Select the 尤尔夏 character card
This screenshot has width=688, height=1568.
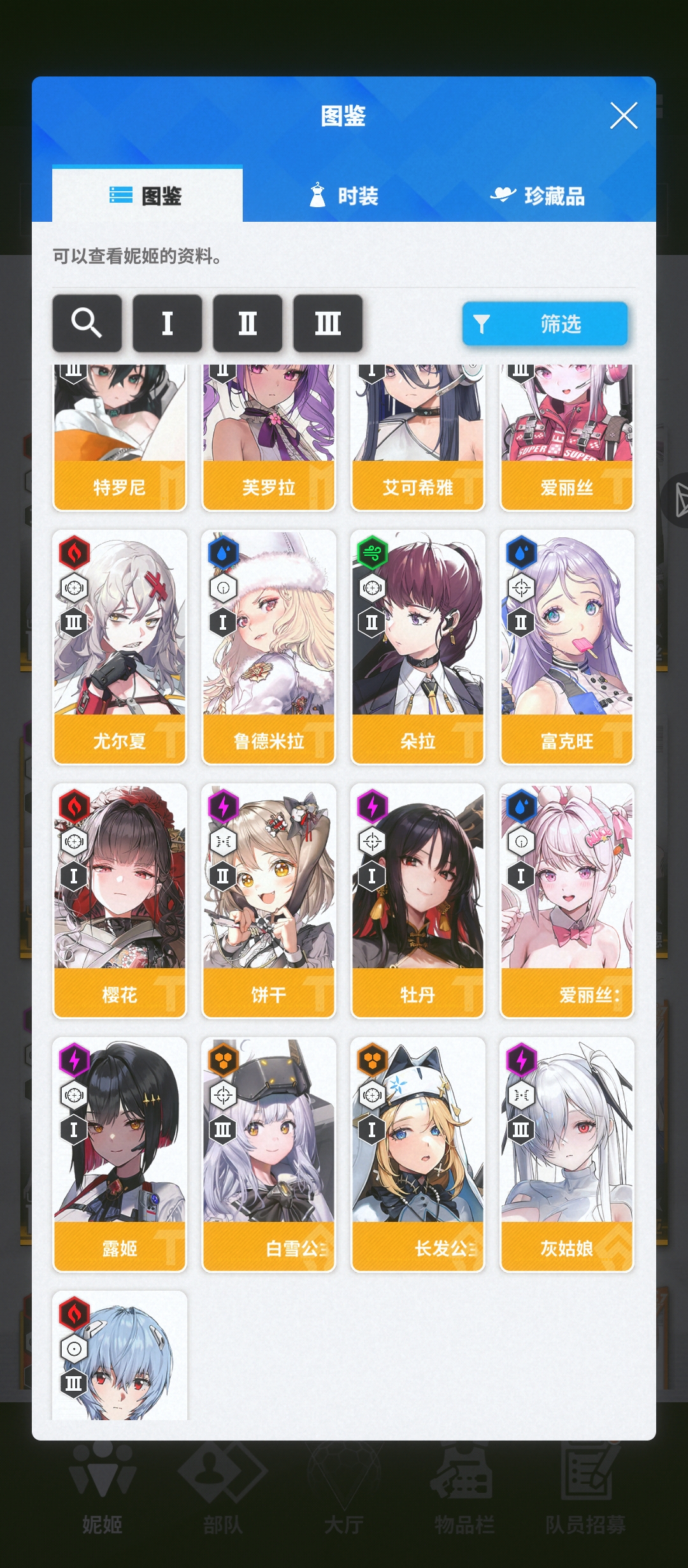click(120, 647)
